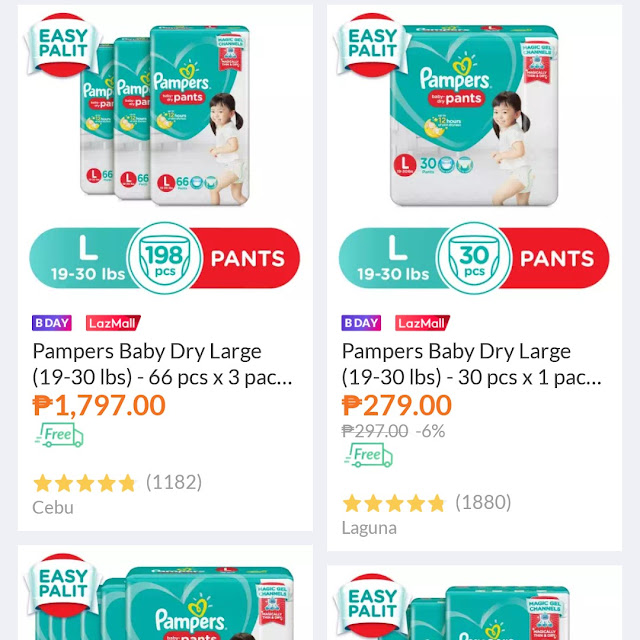Open Pampers Baby Dry Large 30 pcs product
Image resolution: width=640 pixels, height=640 pixels.
point(472,364)
